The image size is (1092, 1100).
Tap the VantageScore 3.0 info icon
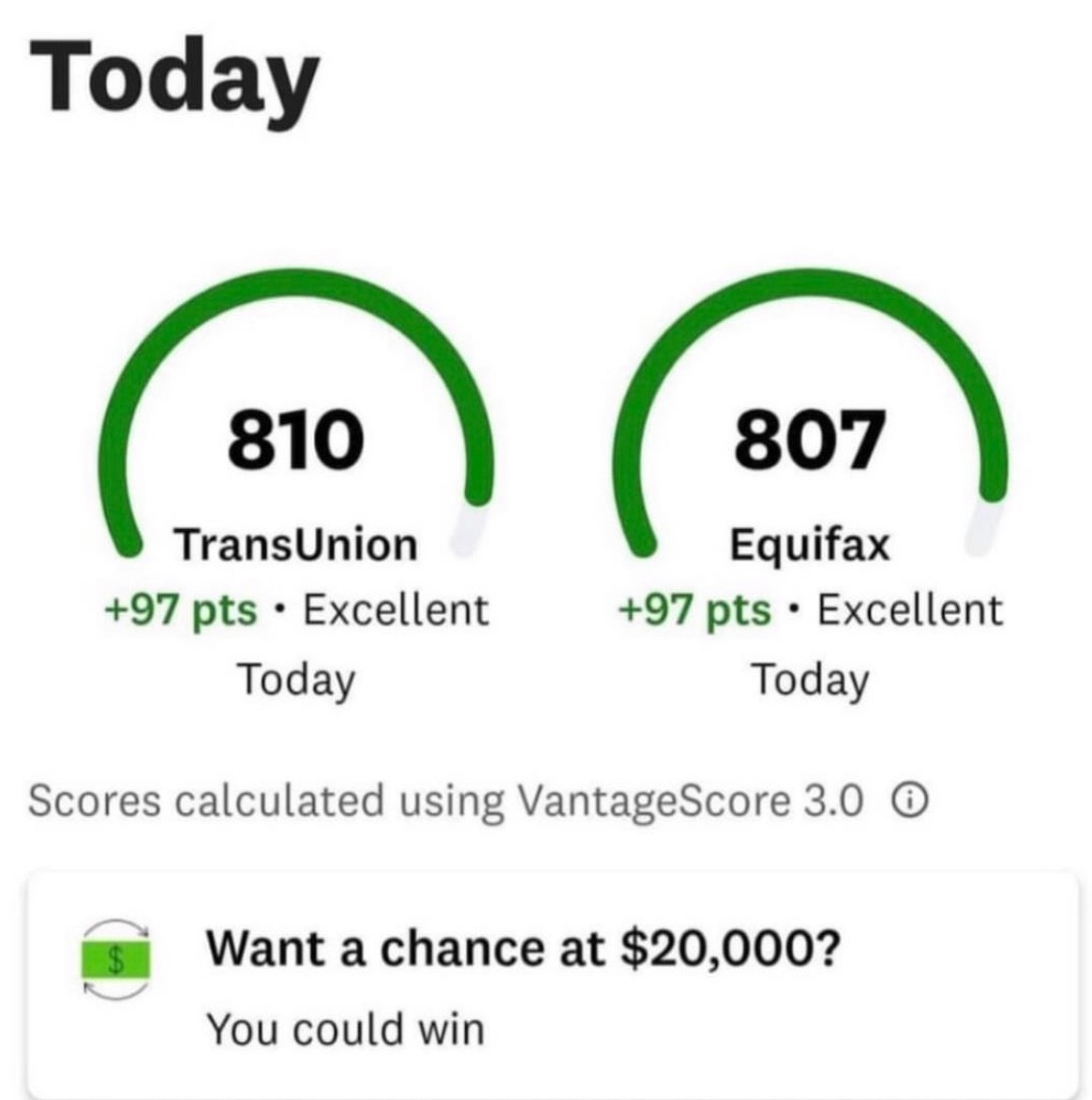coord(912,802)
